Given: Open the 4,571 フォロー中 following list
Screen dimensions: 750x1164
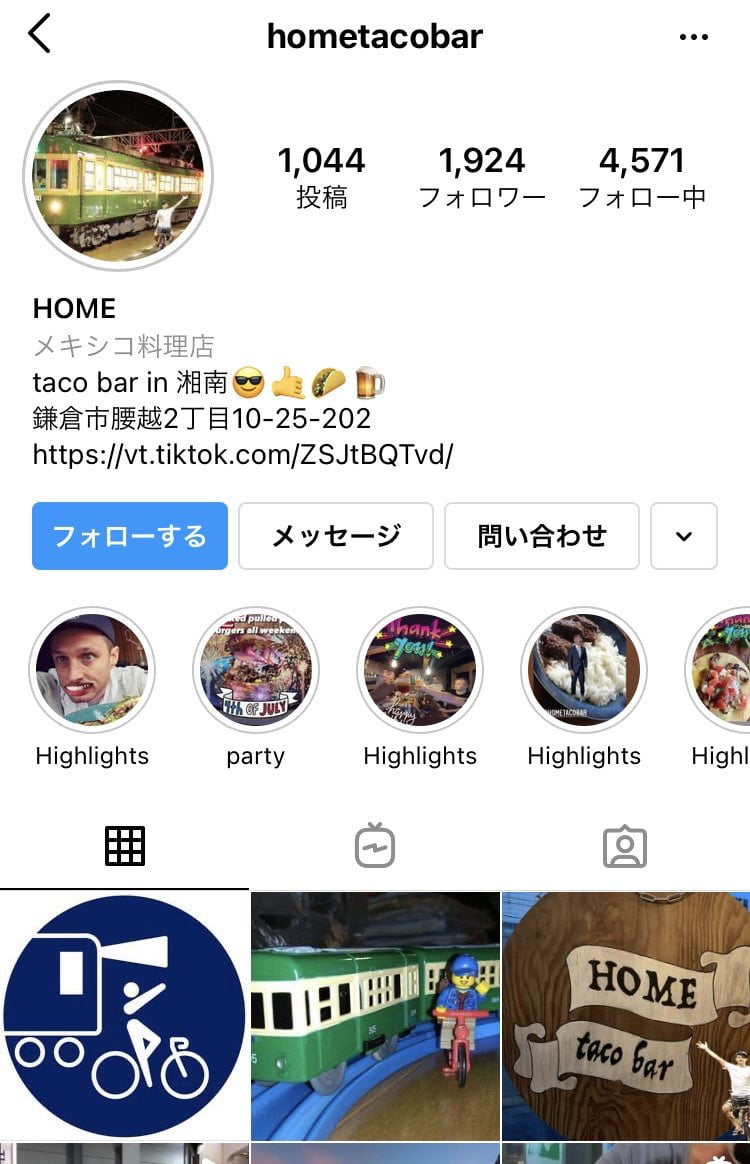Looking at the screenshot, I should (642, 177).
